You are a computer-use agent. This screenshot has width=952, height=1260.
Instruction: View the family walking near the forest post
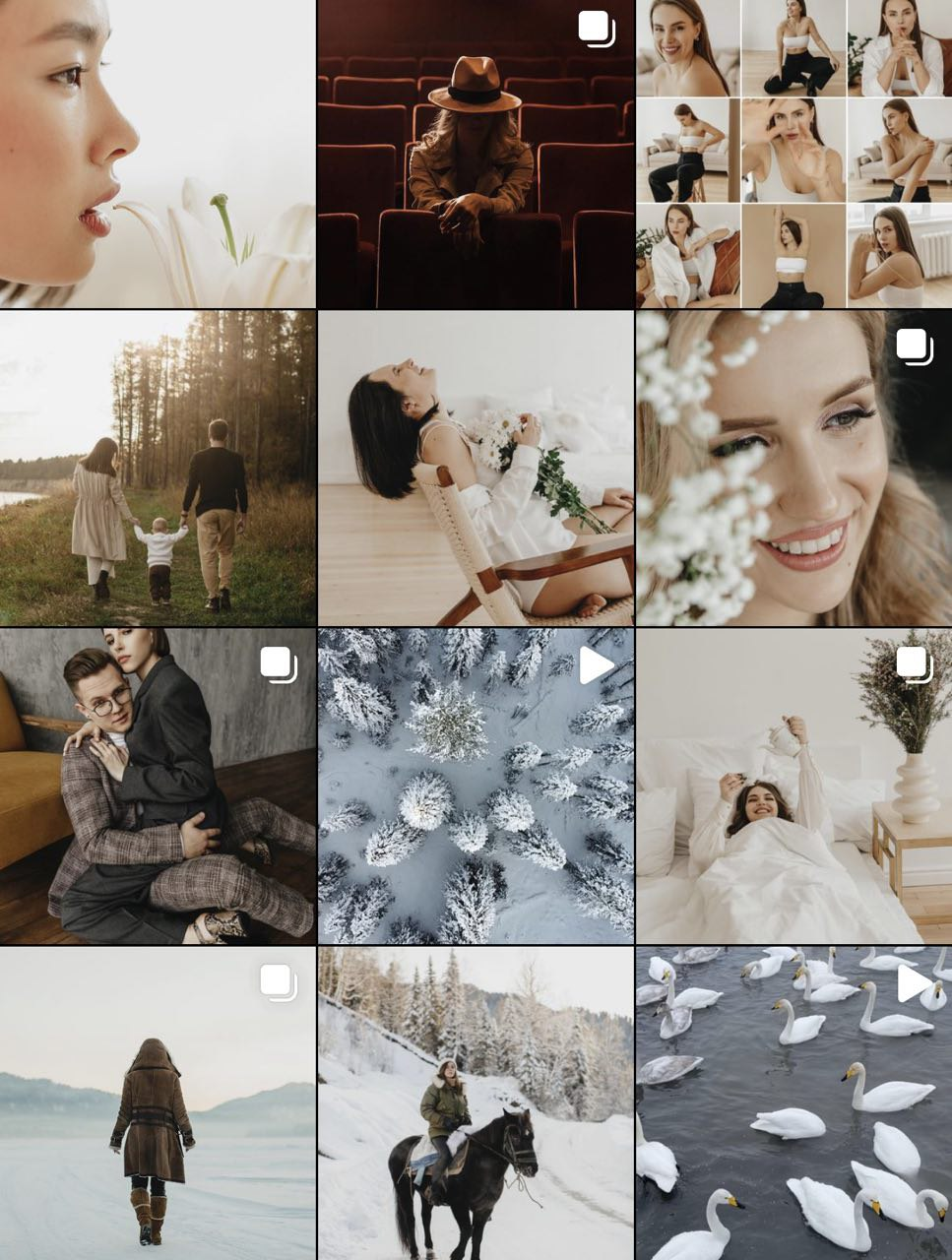[x=158, y=469]
